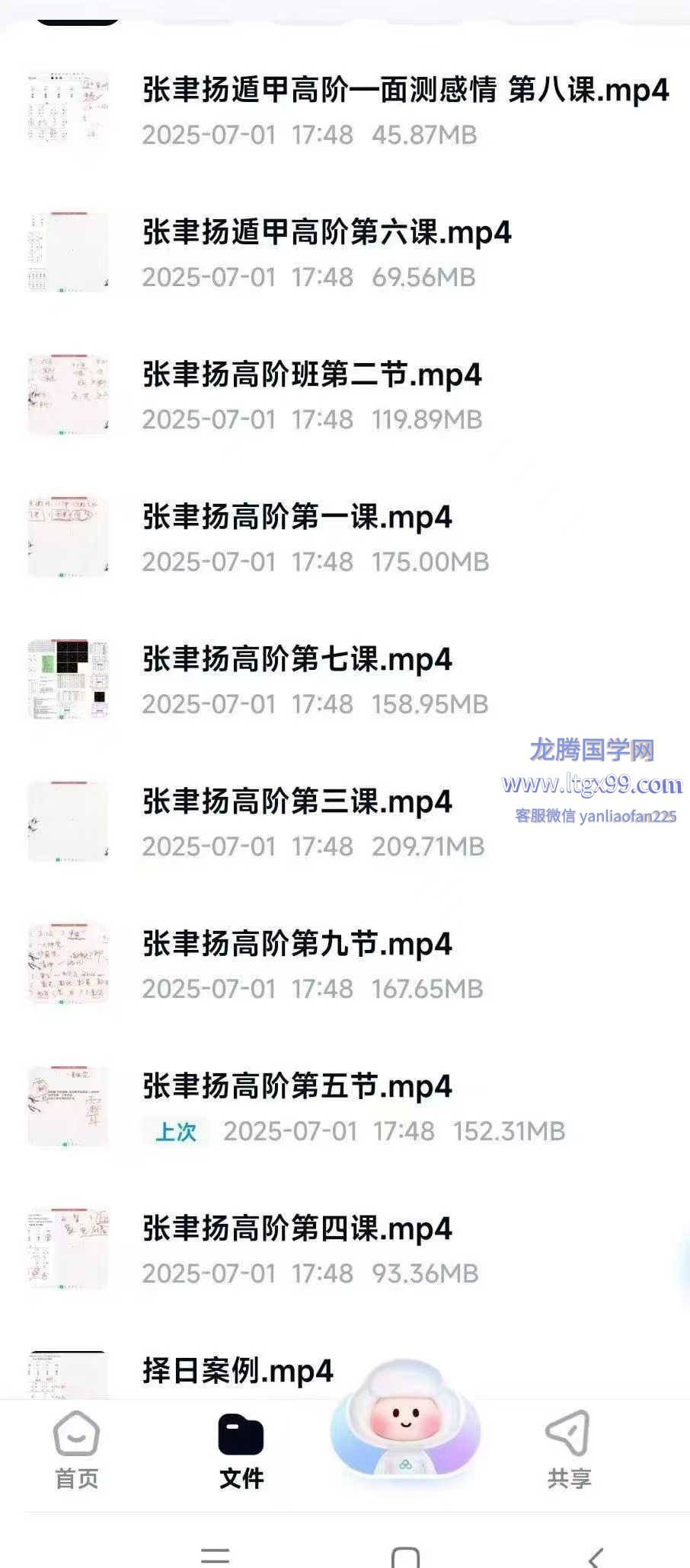Open 张聿扬高阶第九节.mp4 video

coord(297,945)
